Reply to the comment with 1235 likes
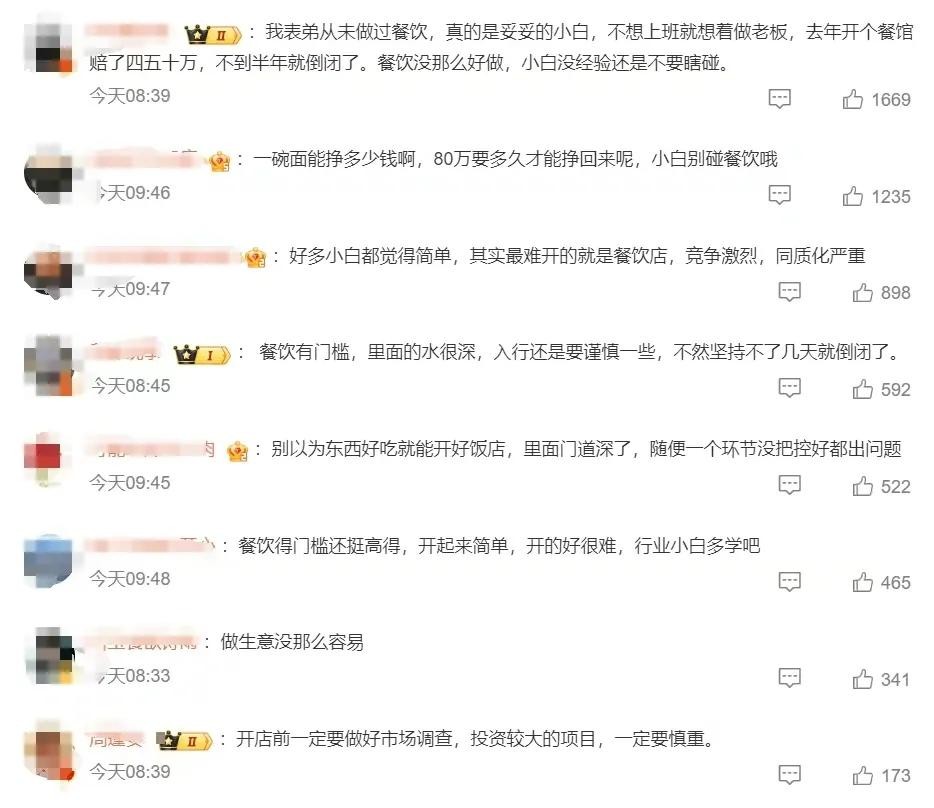 click(780, 195)
